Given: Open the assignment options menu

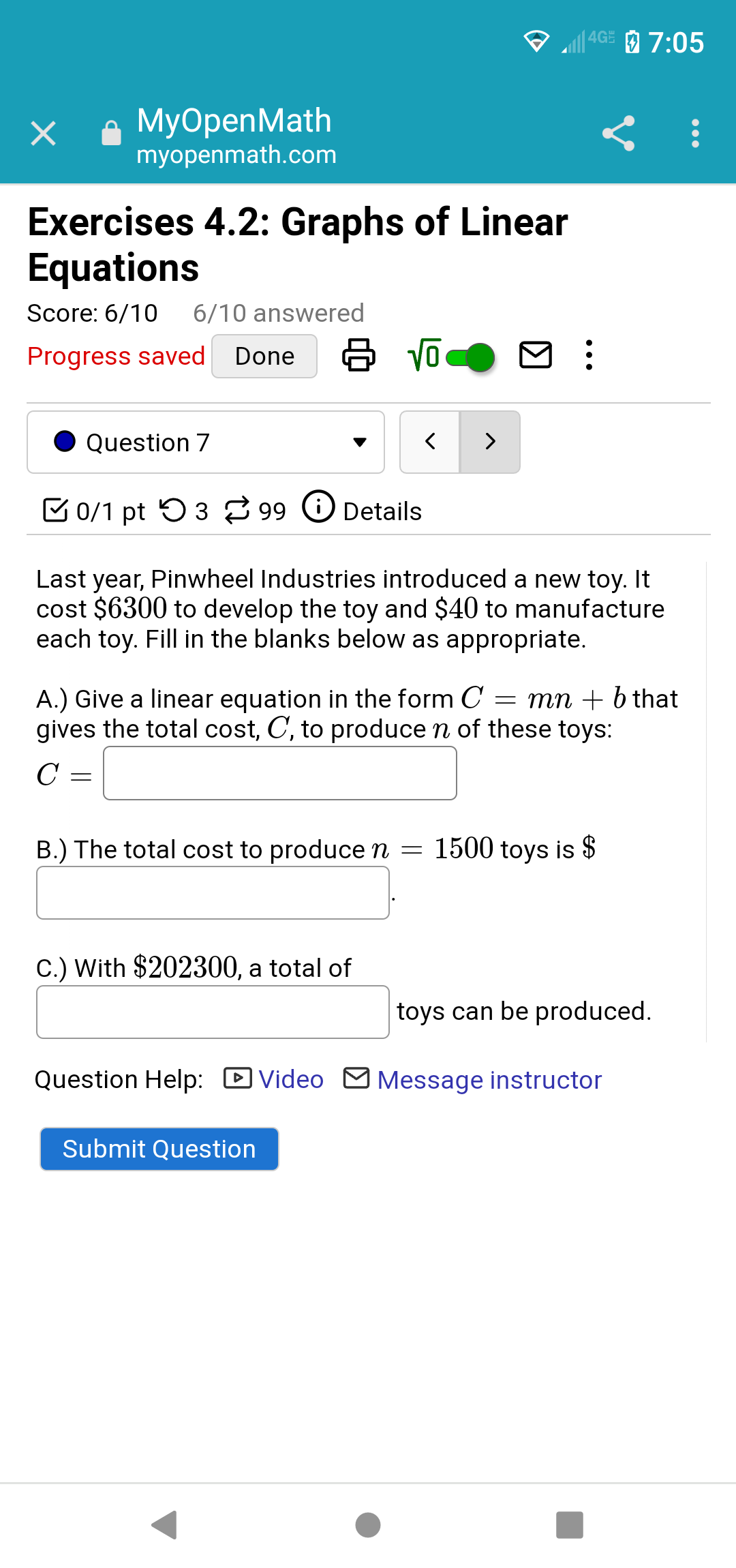Looking at the screenshot, I should point(589,355).
